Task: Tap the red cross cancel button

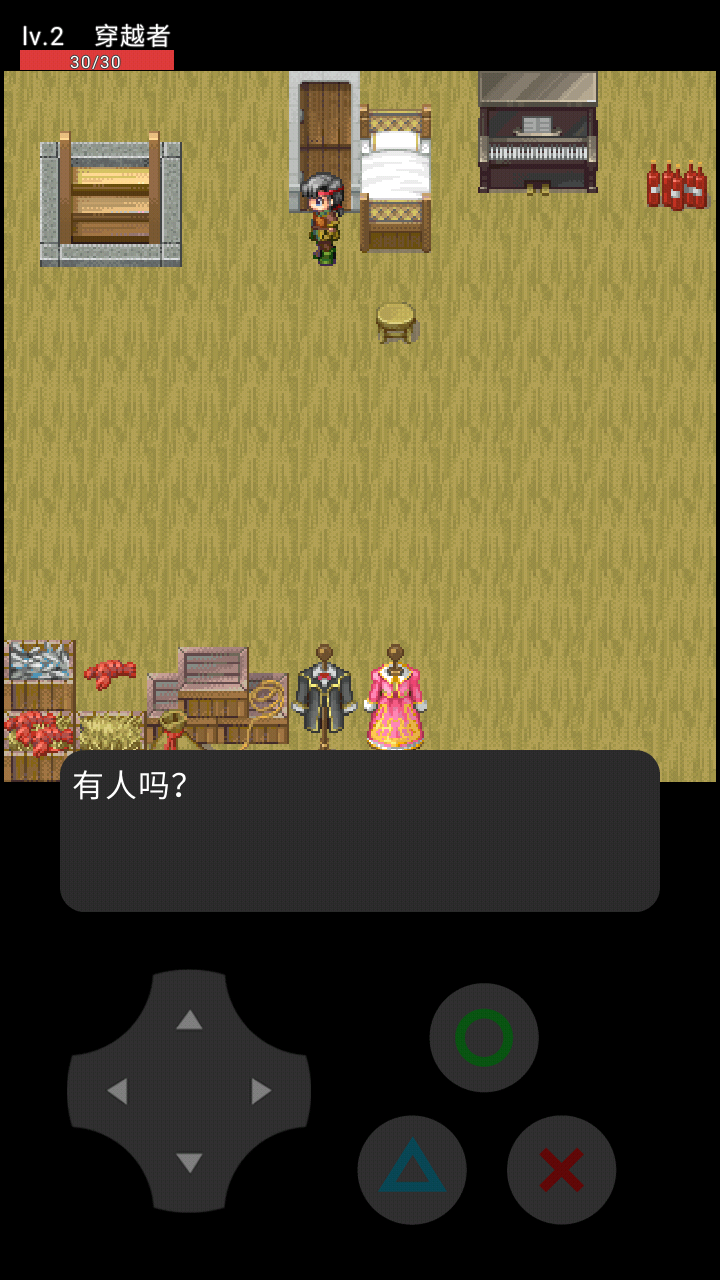Action: (x=561, y=1169)
